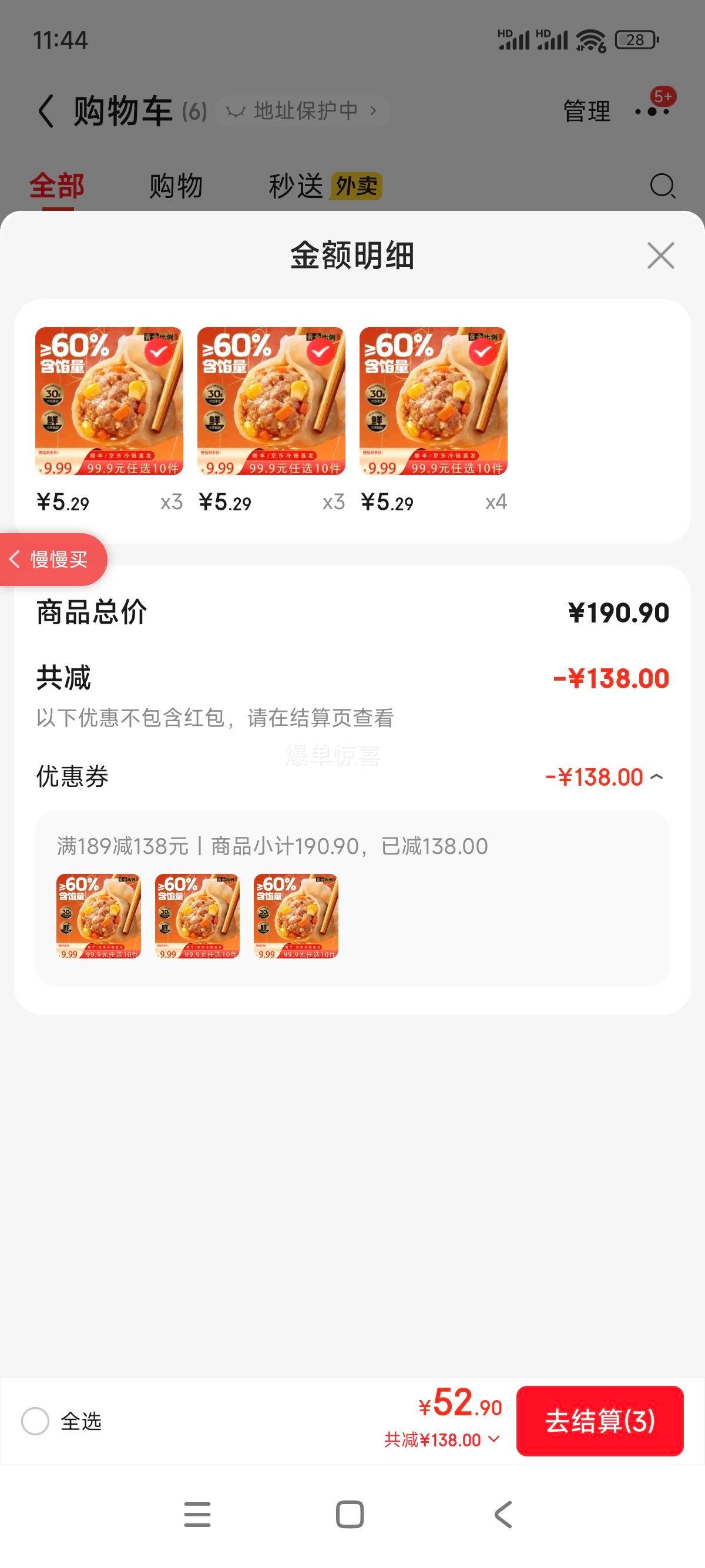The image size is (705, 1568).
Task: Collapse the 优惠券 coupon details
Action: pyautogui.click(x=657, y=777)
